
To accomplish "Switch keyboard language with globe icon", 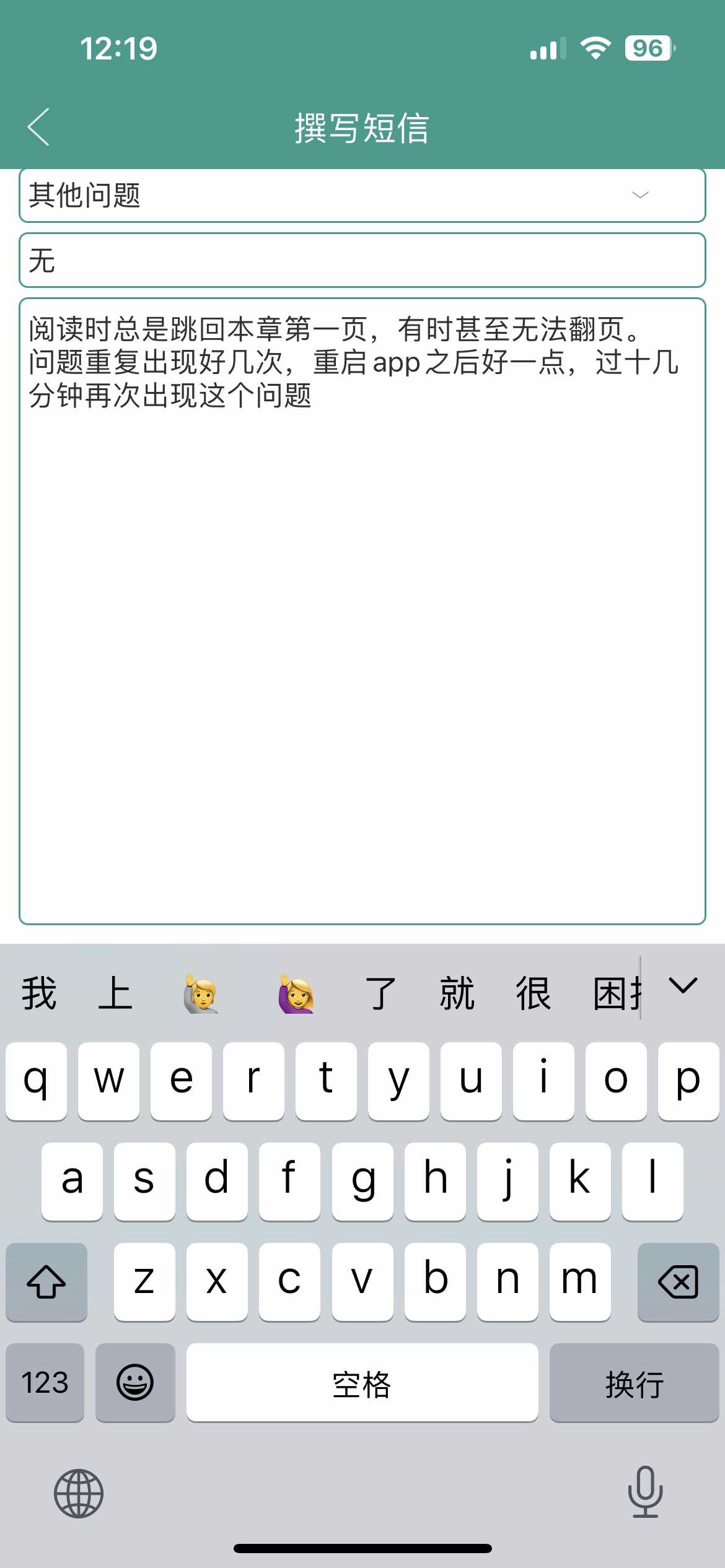I will [x=79, y=1493].
